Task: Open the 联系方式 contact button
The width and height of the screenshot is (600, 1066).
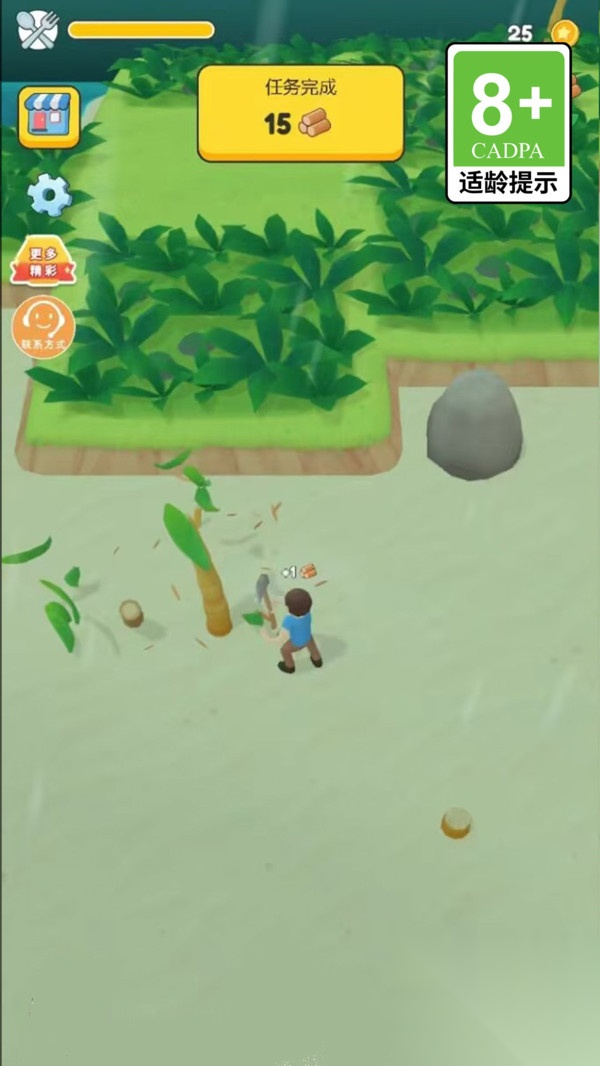Action: pyautogui.click(x=43, y=327)
